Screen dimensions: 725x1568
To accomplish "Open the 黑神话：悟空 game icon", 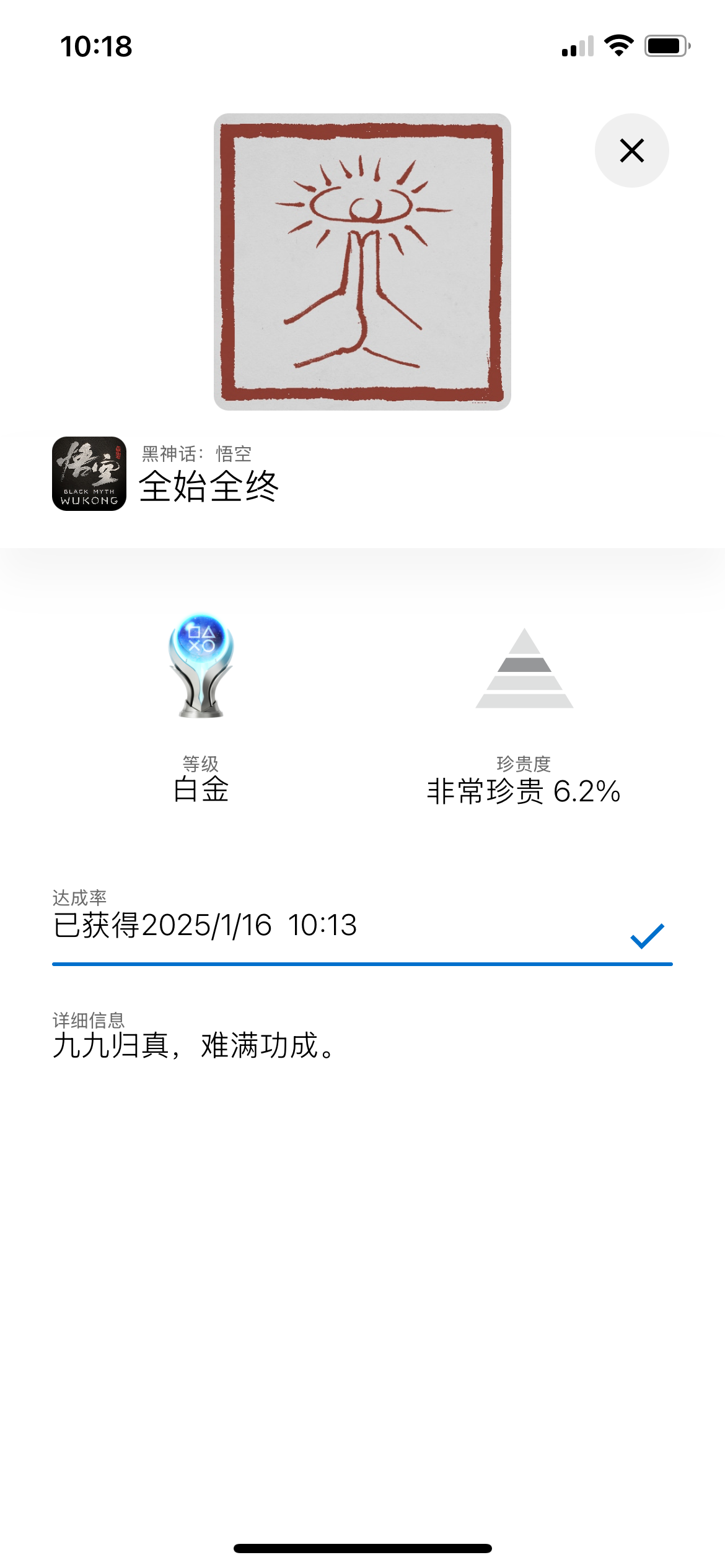I will [x=89, y=474].
